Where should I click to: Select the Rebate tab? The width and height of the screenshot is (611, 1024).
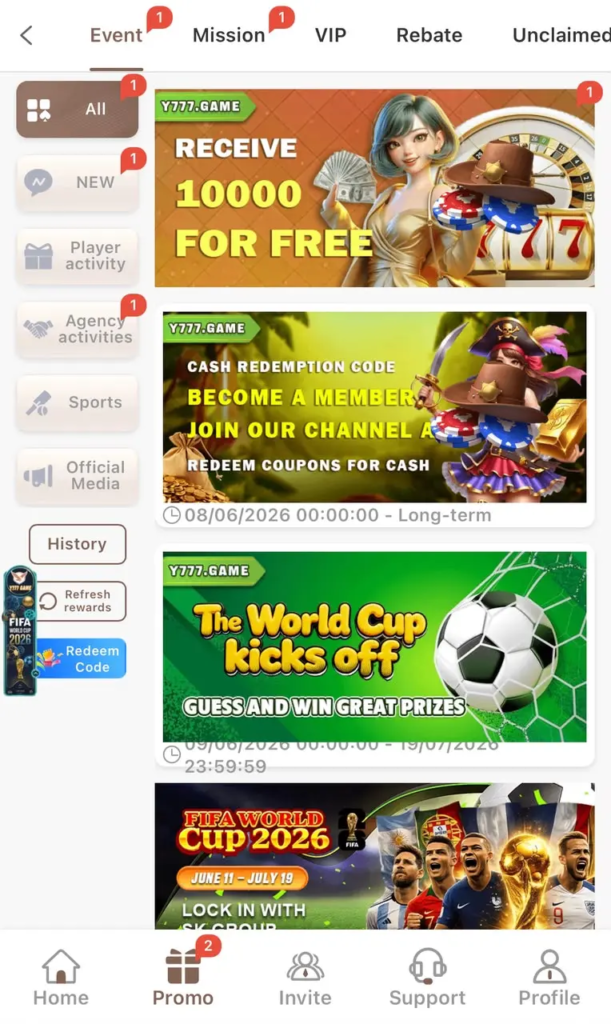429,35
